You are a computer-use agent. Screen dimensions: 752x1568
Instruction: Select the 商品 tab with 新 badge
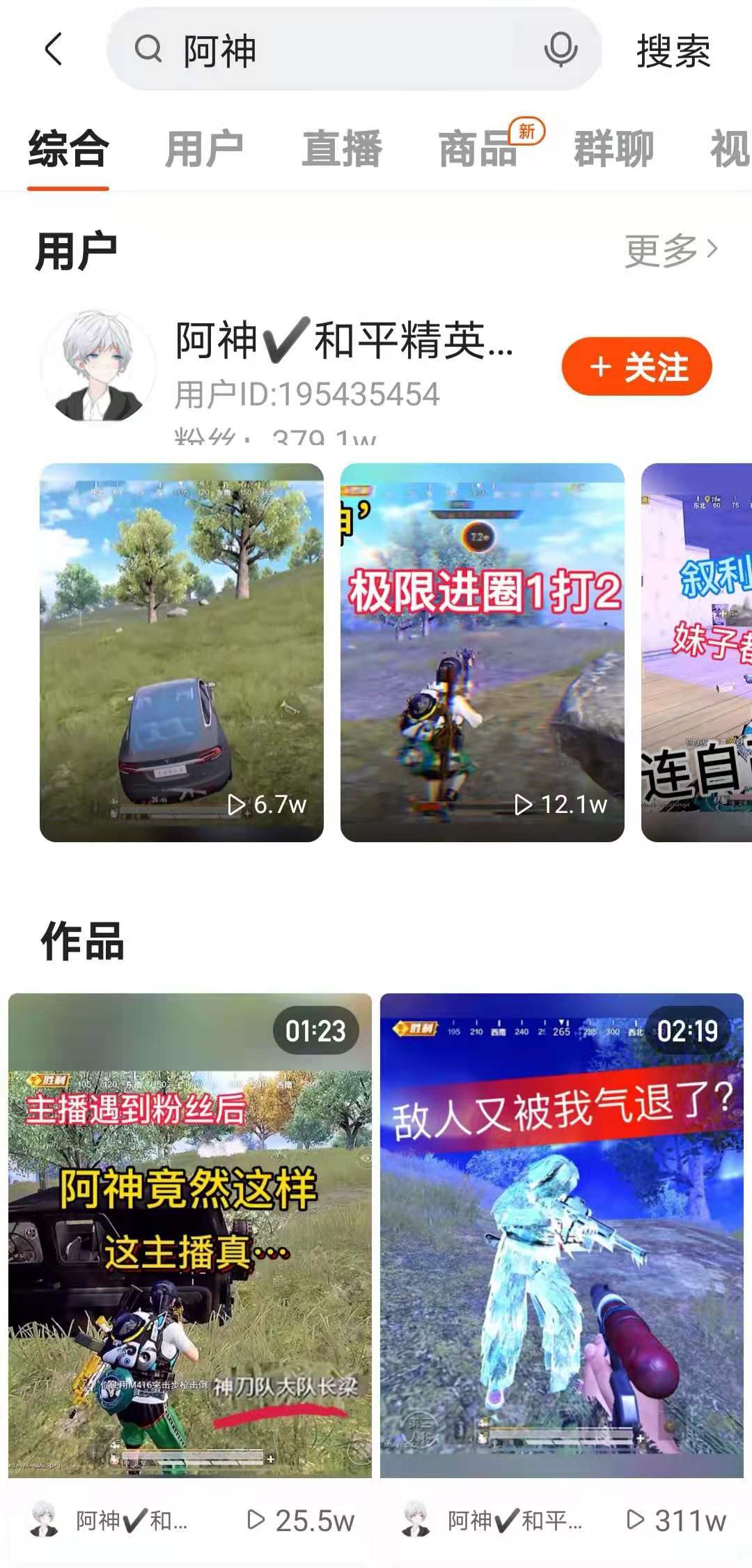(478, 150)
